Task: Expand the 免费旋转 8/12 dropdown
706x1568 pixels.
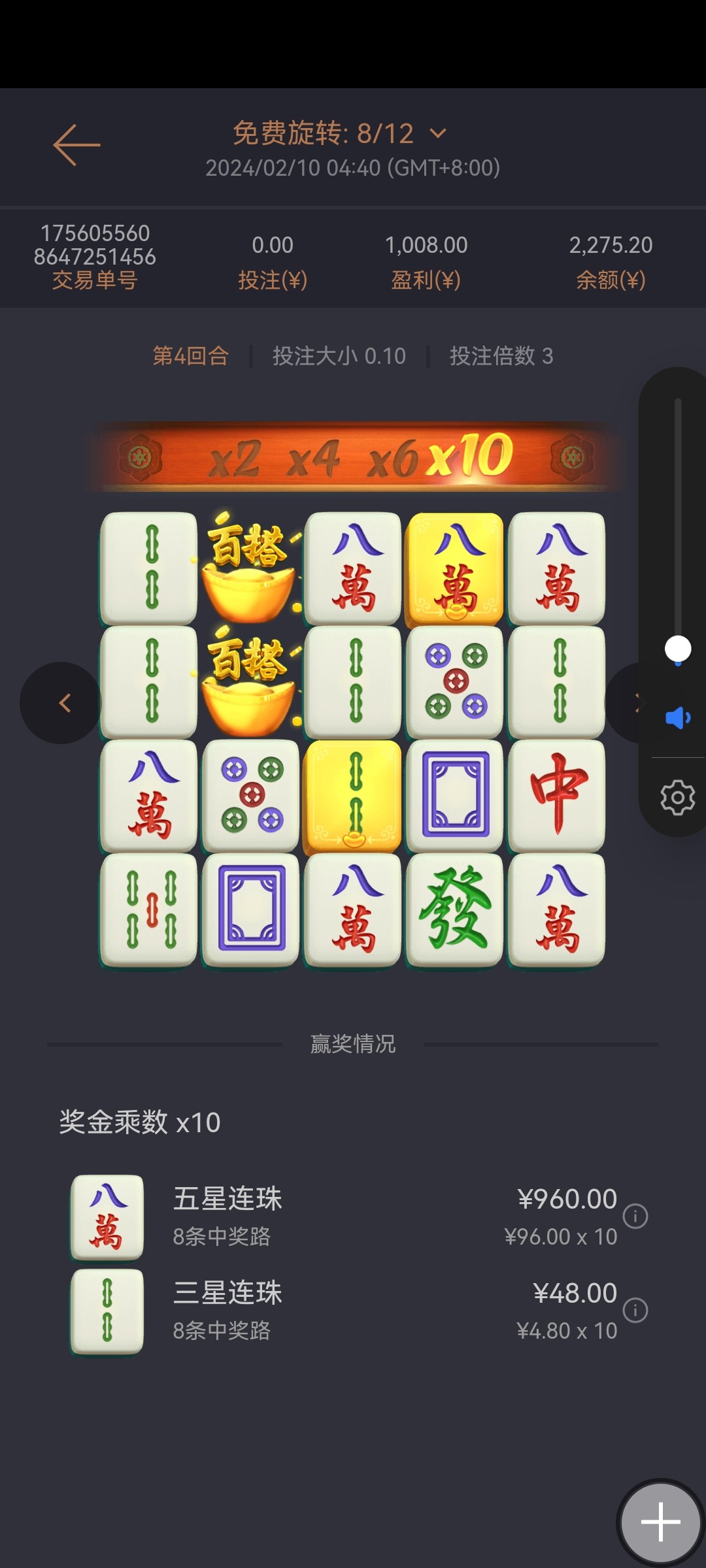Action: pyautogui.click(x=438, y=134)
